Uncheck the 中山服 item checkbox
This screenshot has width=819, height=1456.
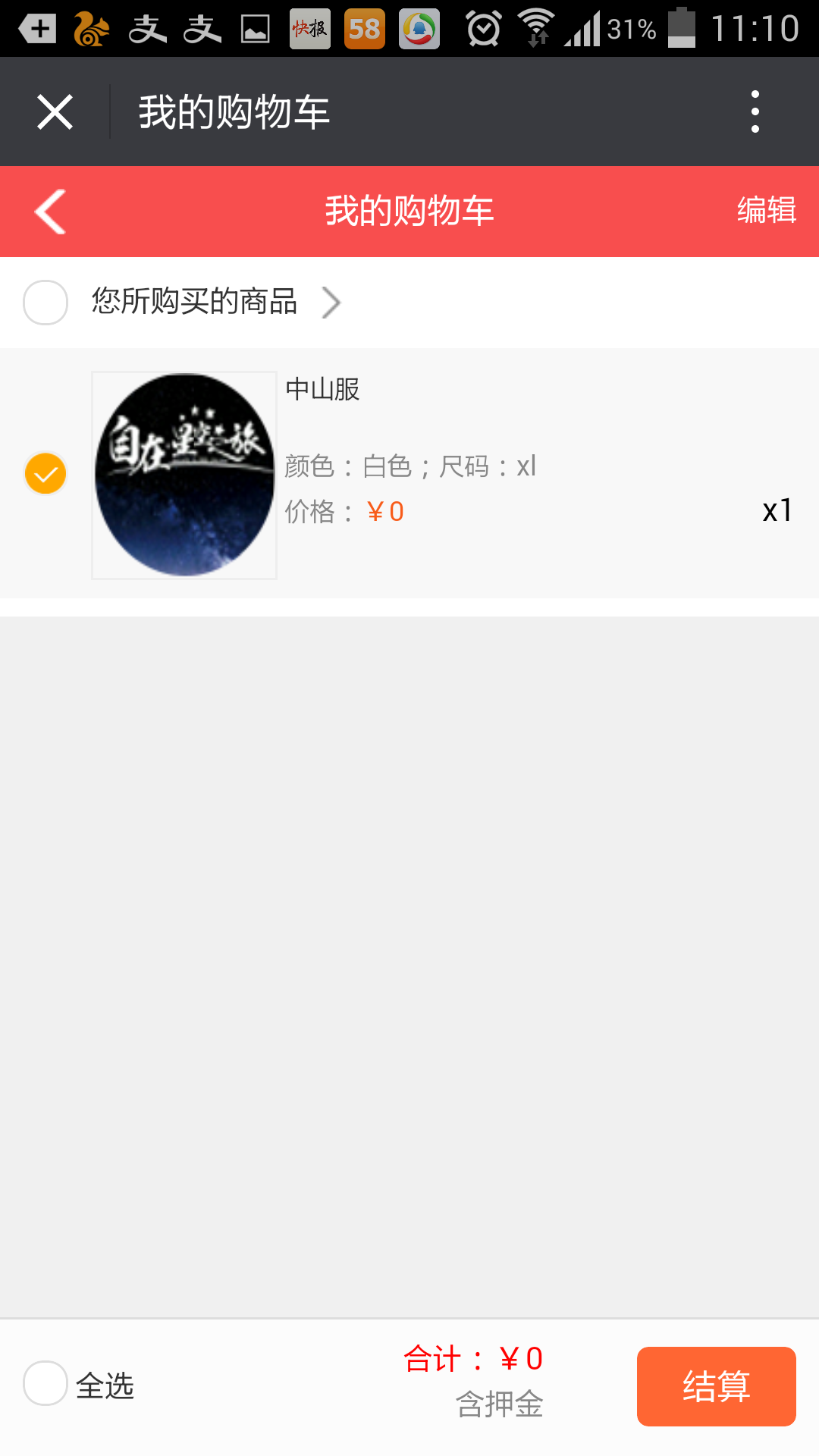point(45,474)
